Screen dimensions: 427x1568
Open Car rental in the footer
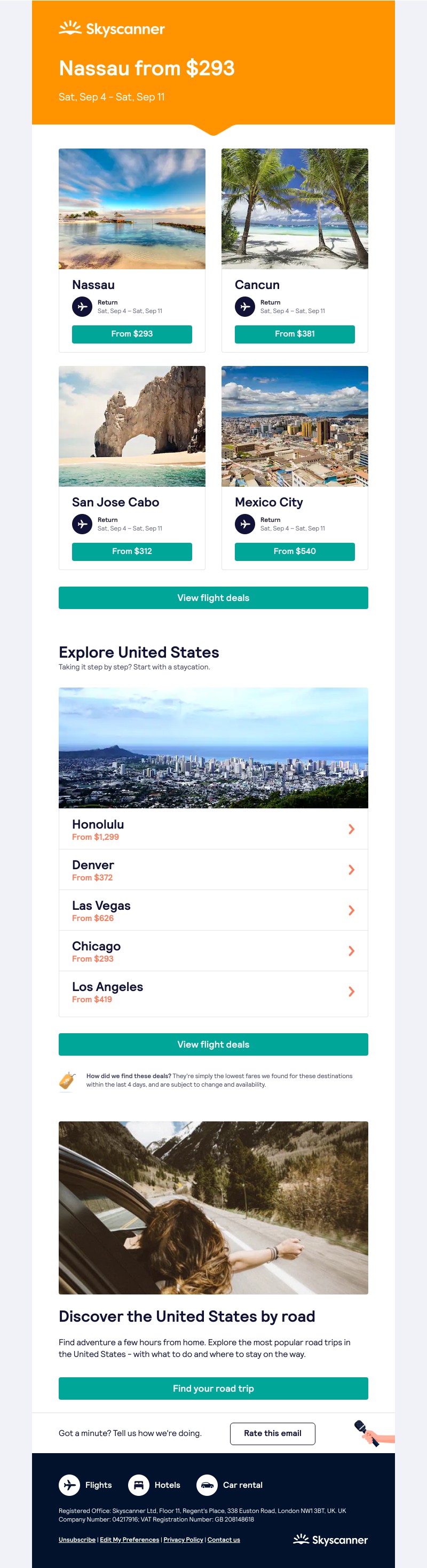coord(230,1485)
